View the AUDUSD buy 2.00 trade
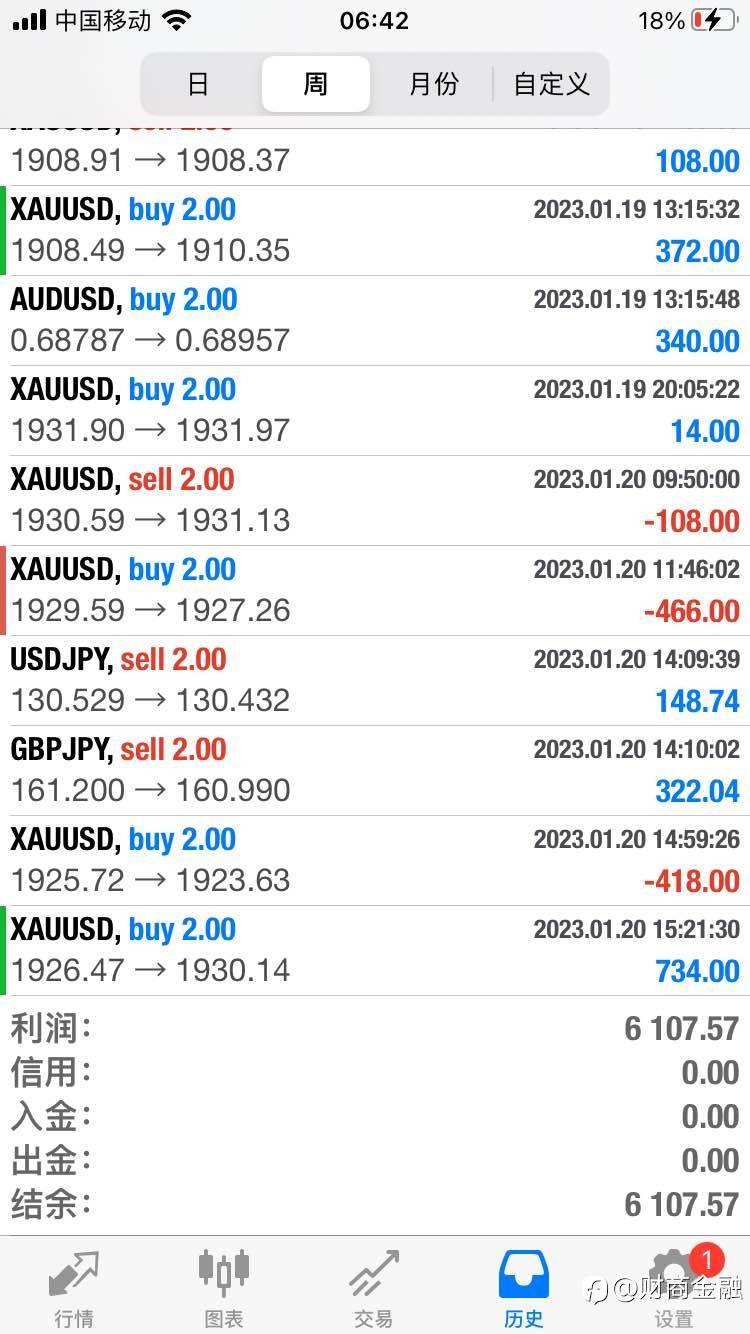750x1334 pixels. click(x=375, y=320)
